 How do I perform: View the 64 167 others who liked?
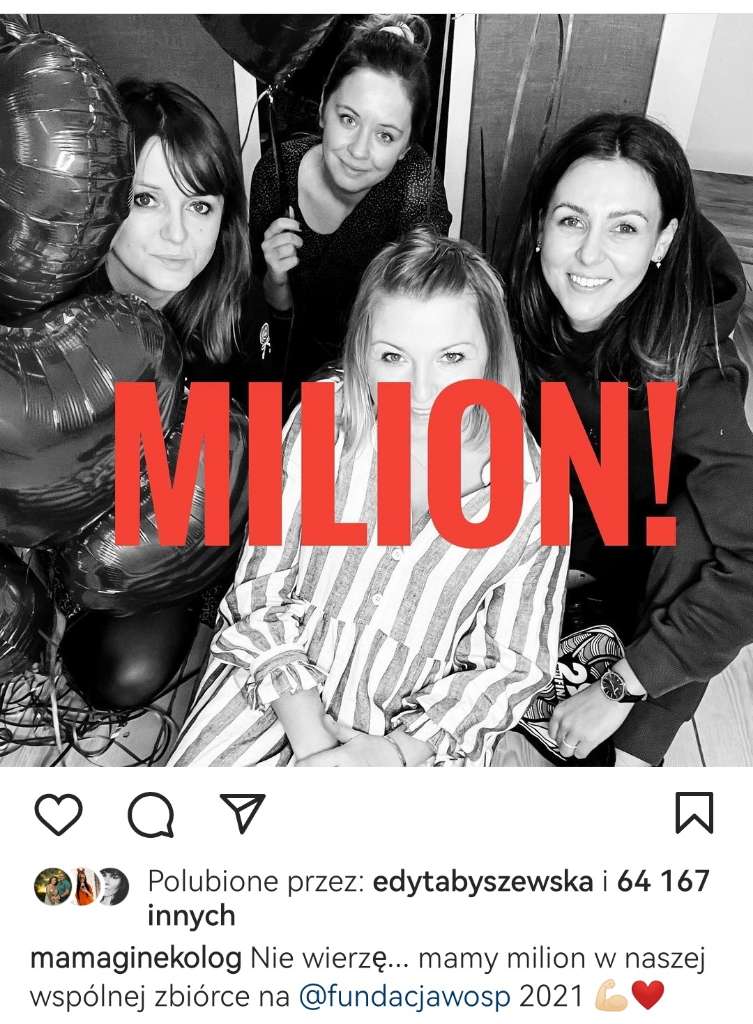[663, 881]
